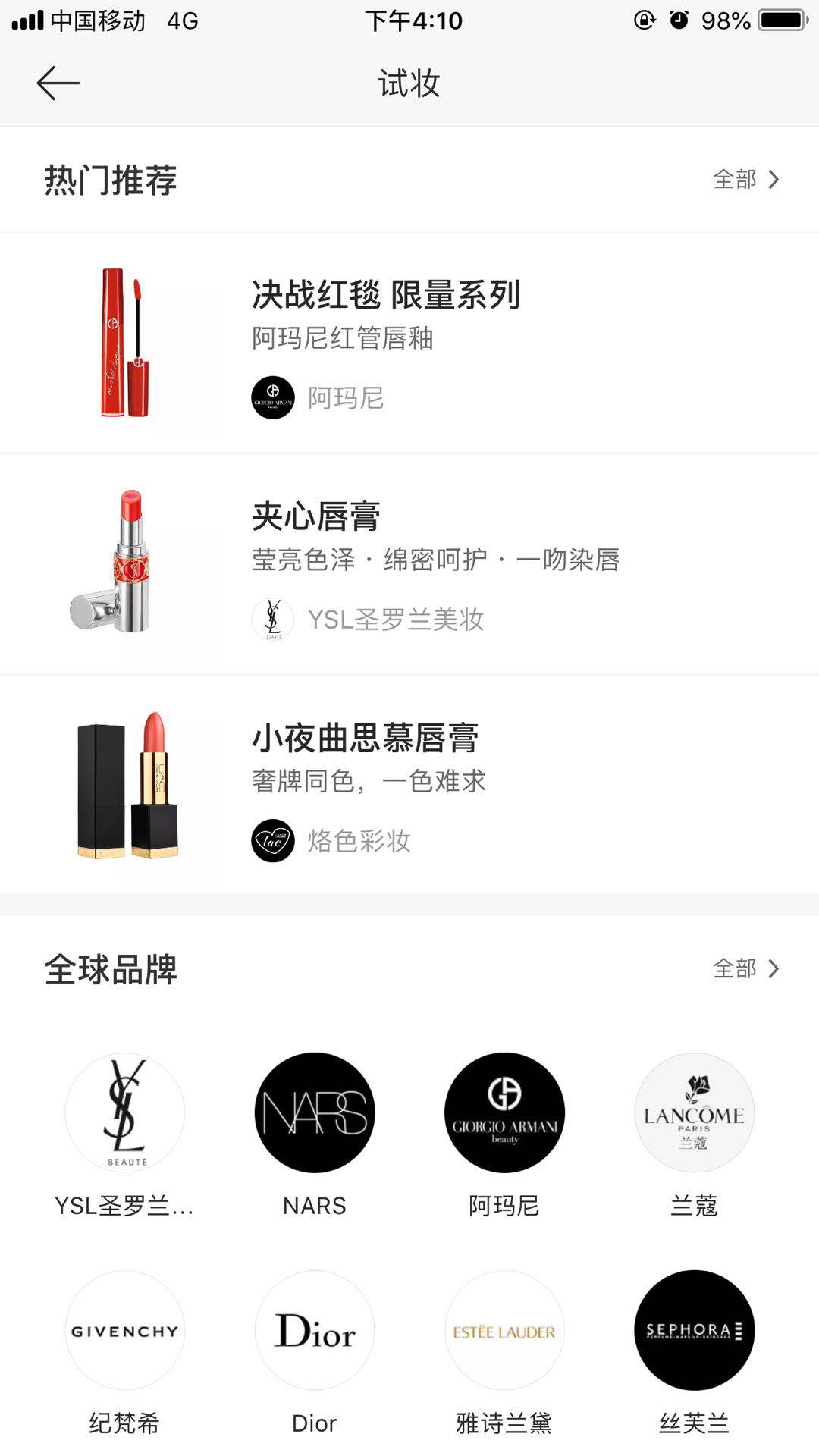Select the Dior brand
Image resolution: width=819 pixels, height=1456 pixels.
pos(315,1353)
